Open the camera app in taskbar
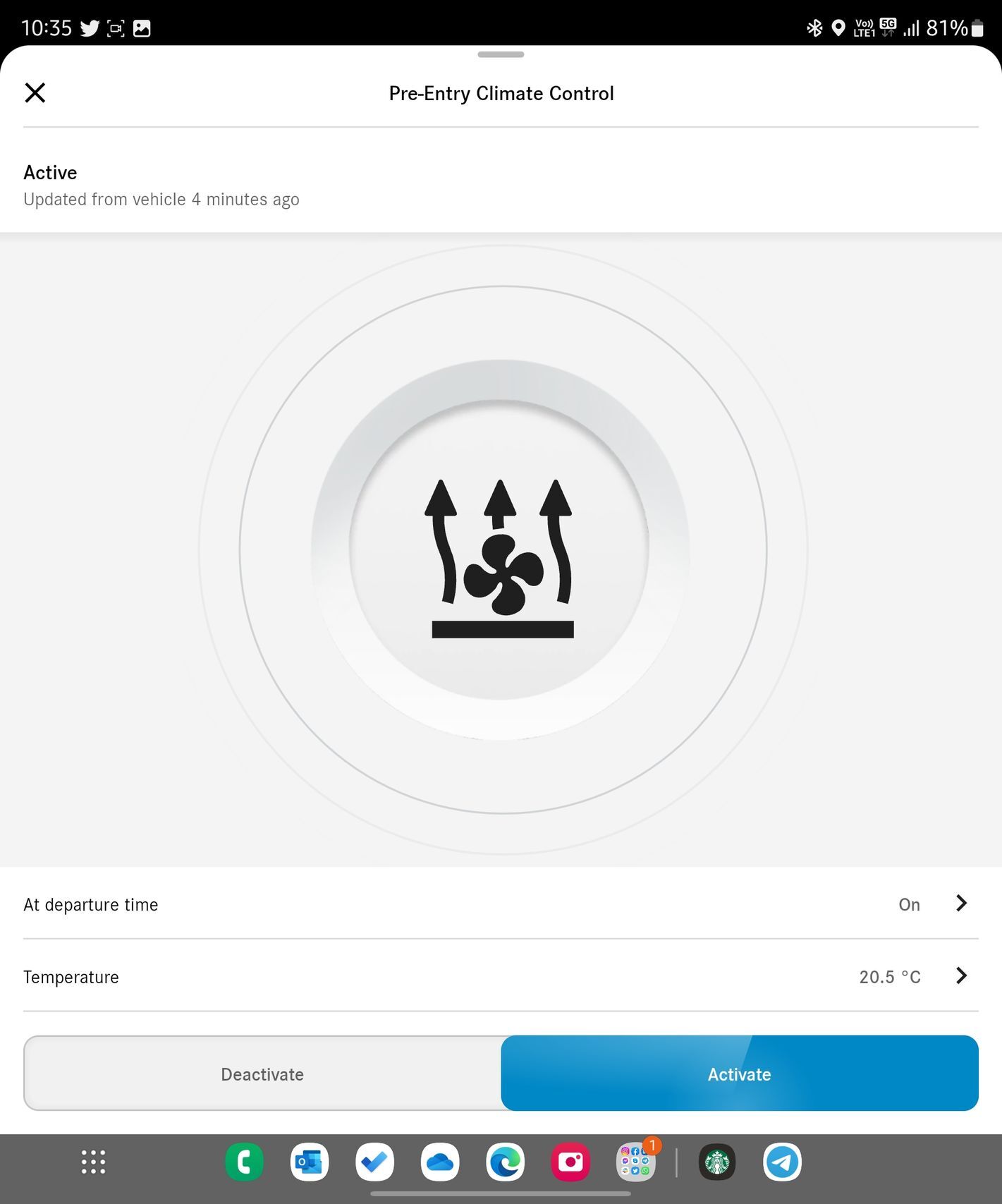1002x1204 pixels. tap(570, 1162)
